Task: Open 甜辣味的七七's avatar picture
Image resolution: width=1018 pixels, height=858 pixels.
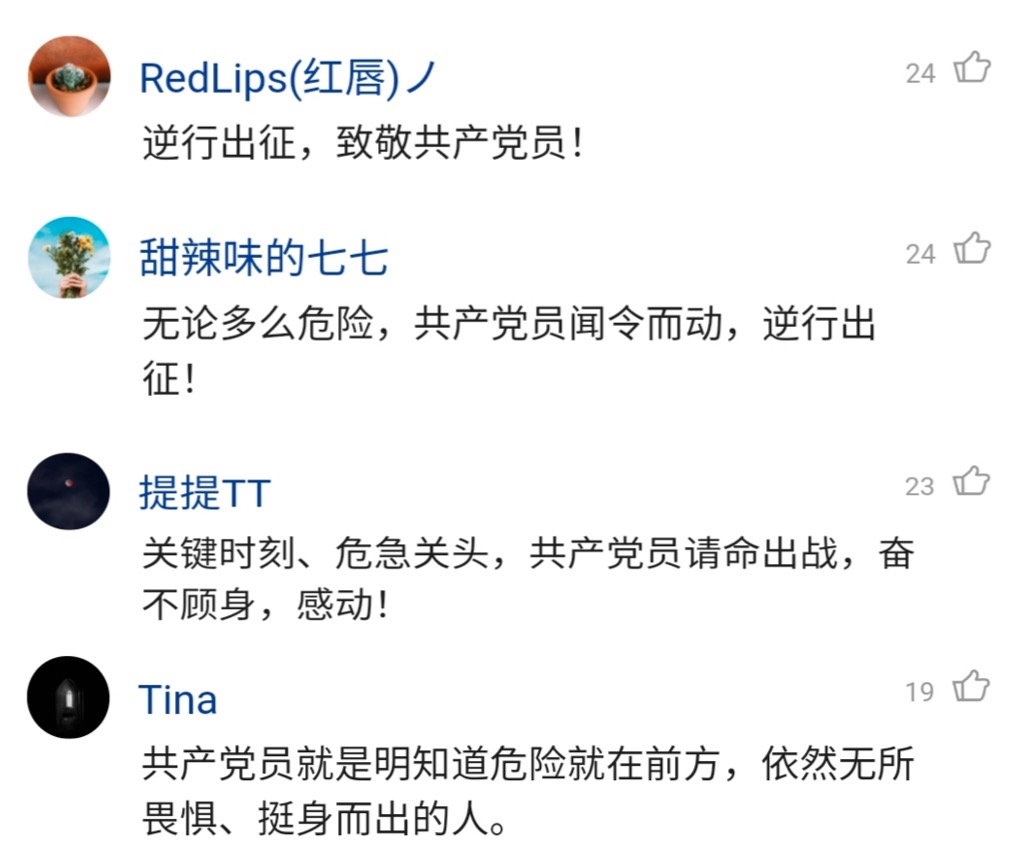Action: coord(68,258)
